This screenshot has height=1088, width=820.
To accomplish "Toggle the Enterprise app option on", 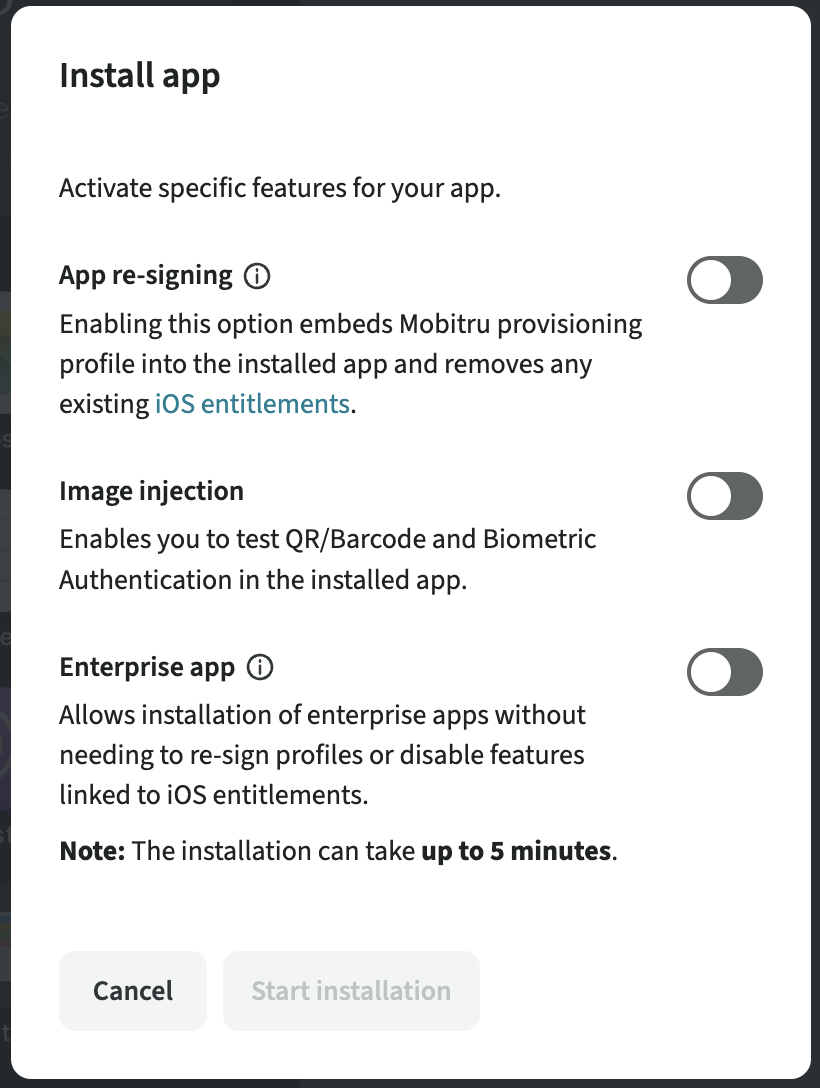I will click(x=724, y=672).
